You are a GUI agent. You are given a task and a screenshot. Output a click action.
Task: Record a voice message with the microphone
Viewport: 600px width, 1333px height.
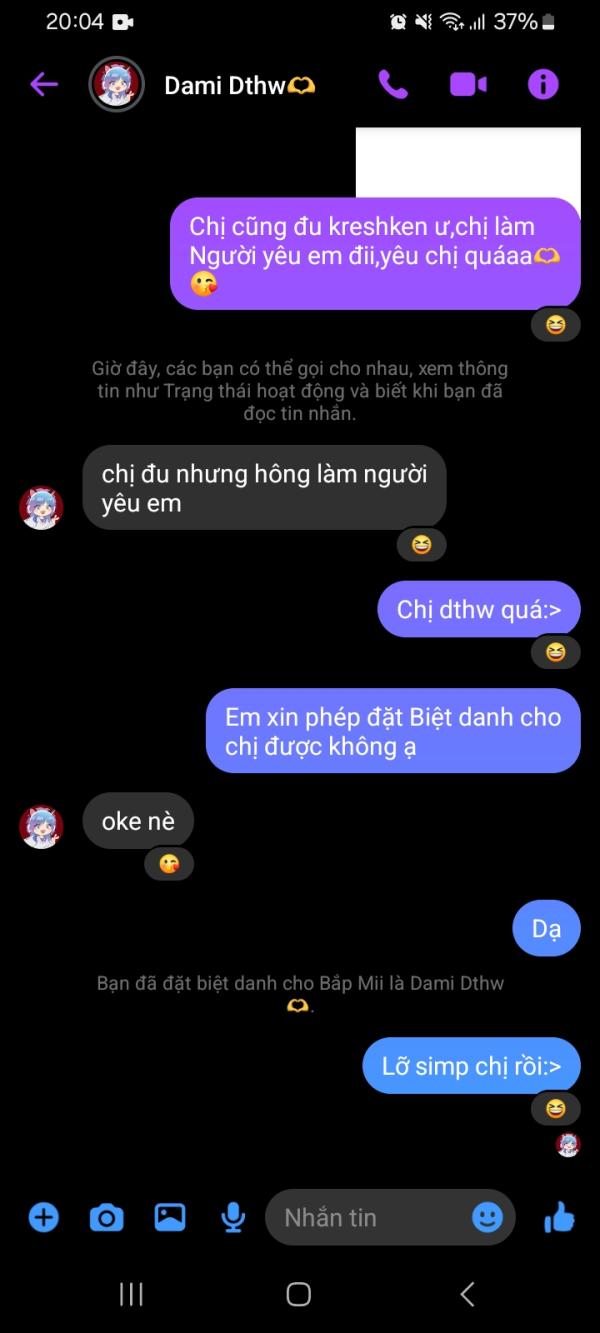click(x=233, y=1217)
